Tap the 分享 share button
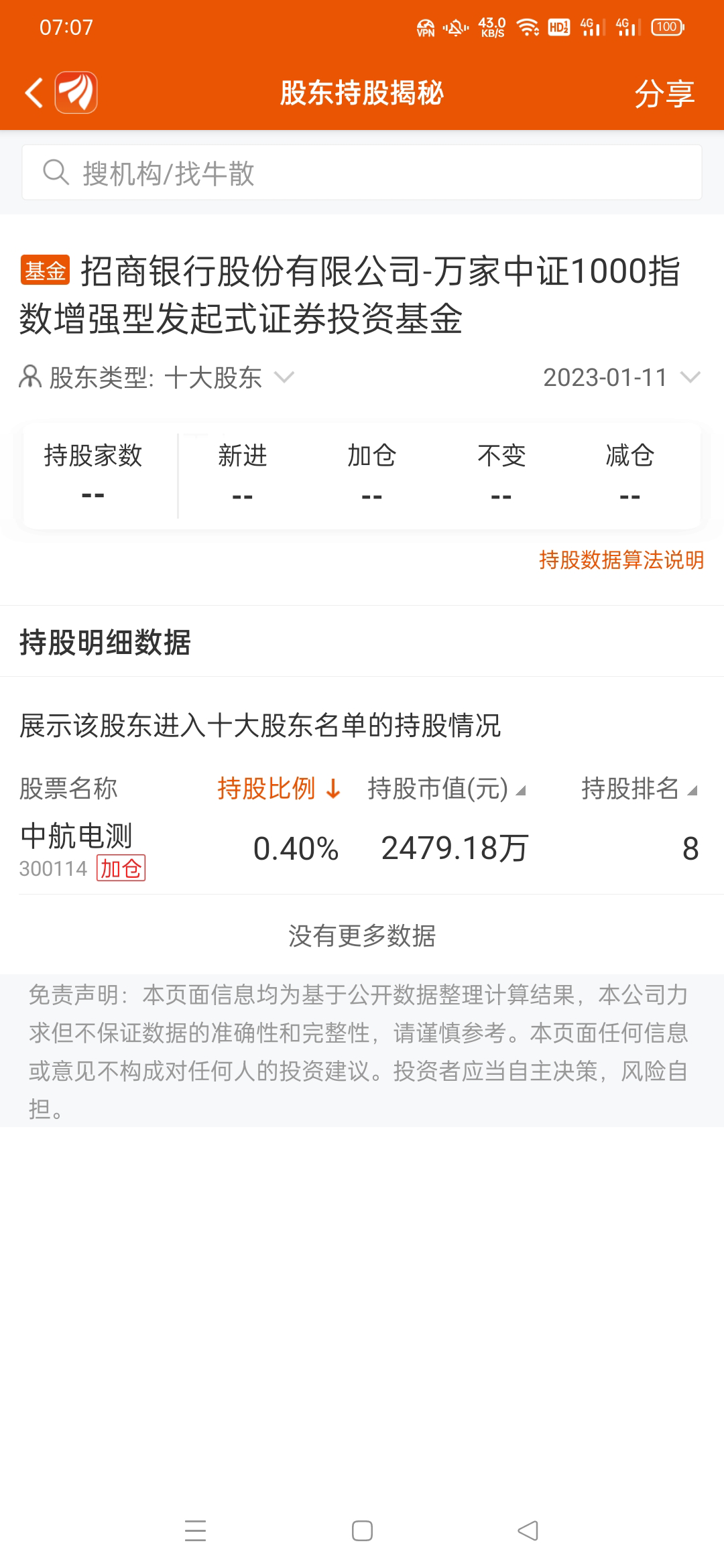This screenshot has width=724, height=1568. pos(664,93)
